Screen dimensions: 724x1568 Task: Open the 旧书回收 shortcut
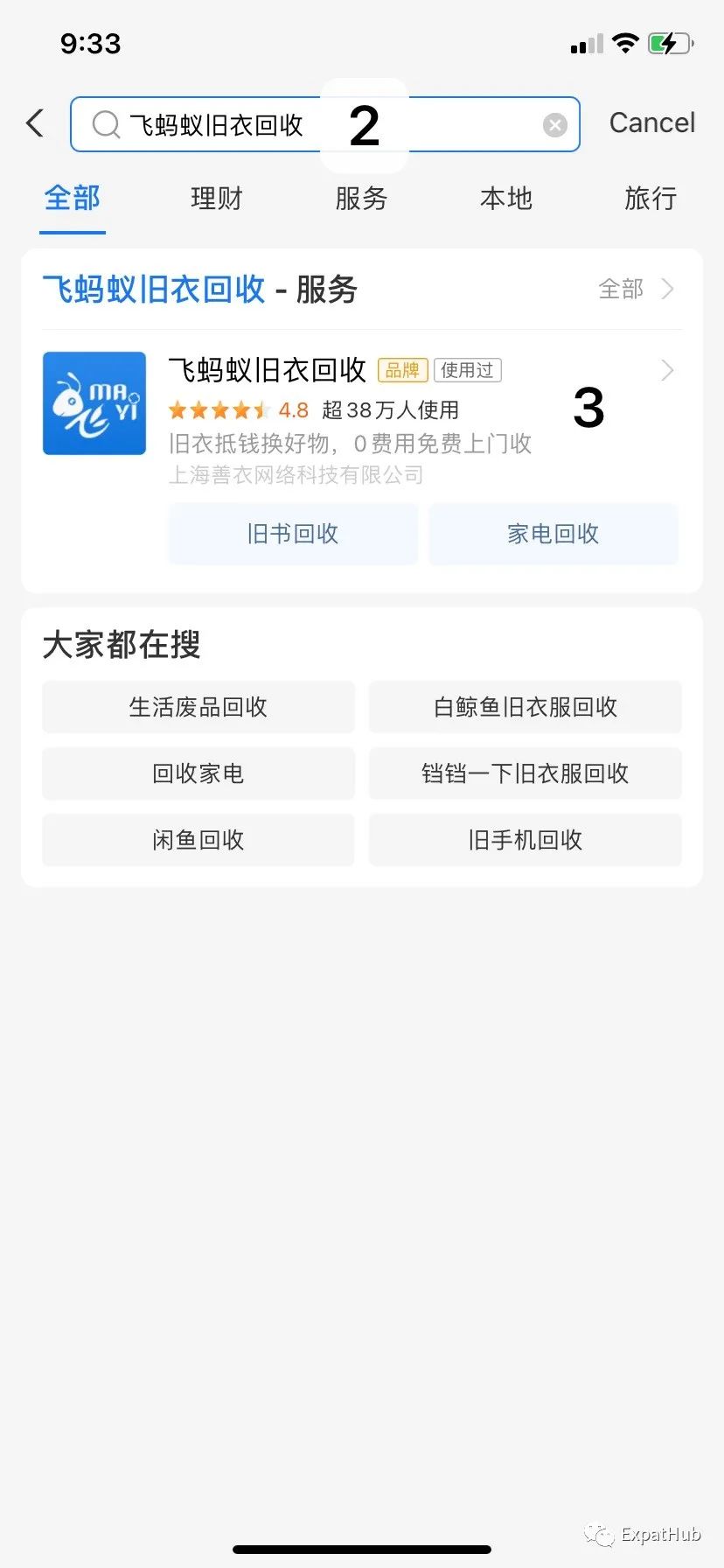(x=293, y=534)
